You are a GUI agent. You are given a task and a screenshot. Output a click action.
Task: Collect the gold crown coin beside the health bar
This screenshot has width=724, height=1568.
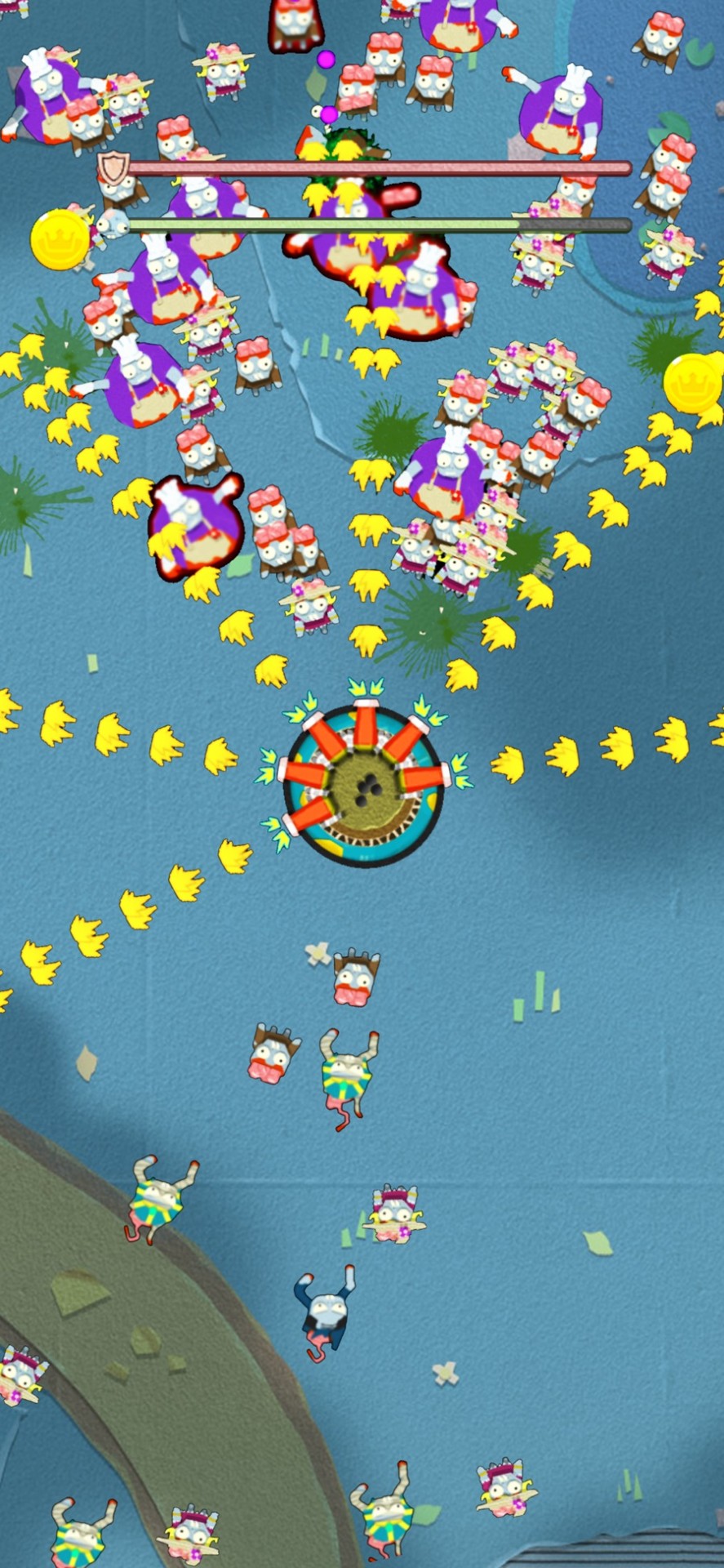pos(60,239)
